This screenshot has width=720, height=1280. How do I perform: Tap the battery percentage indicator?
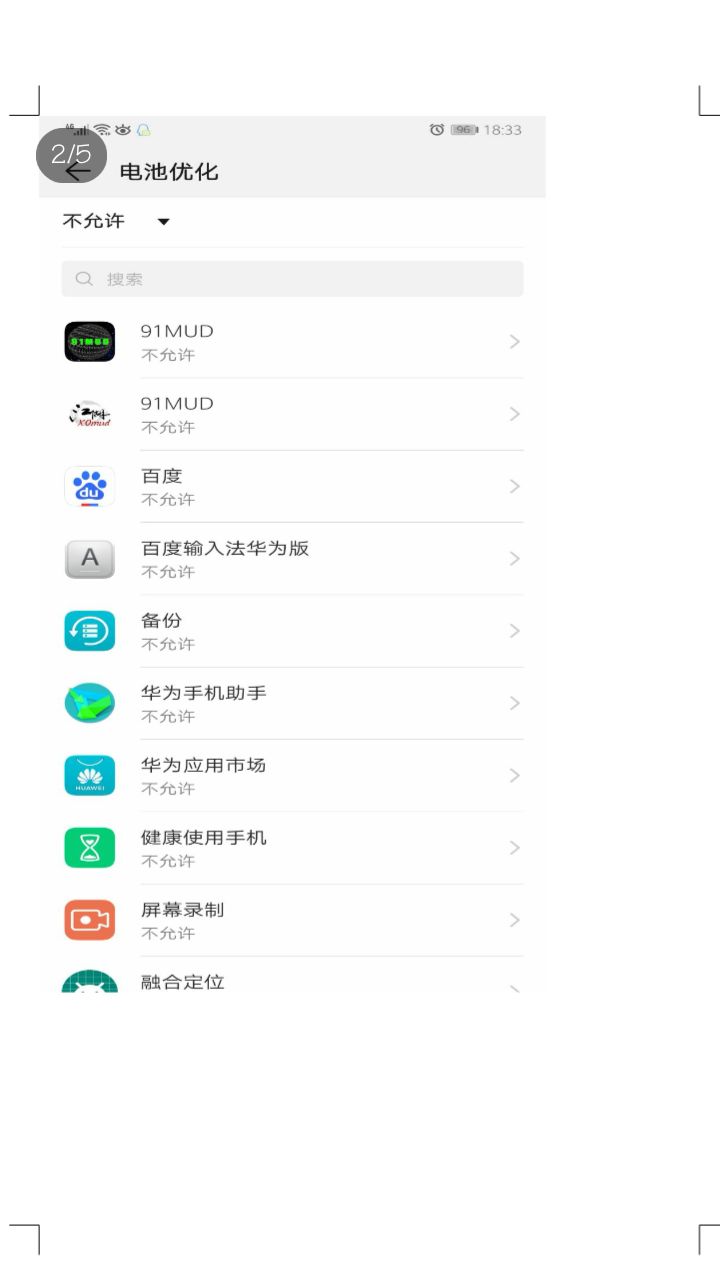[x=465, y=129]
